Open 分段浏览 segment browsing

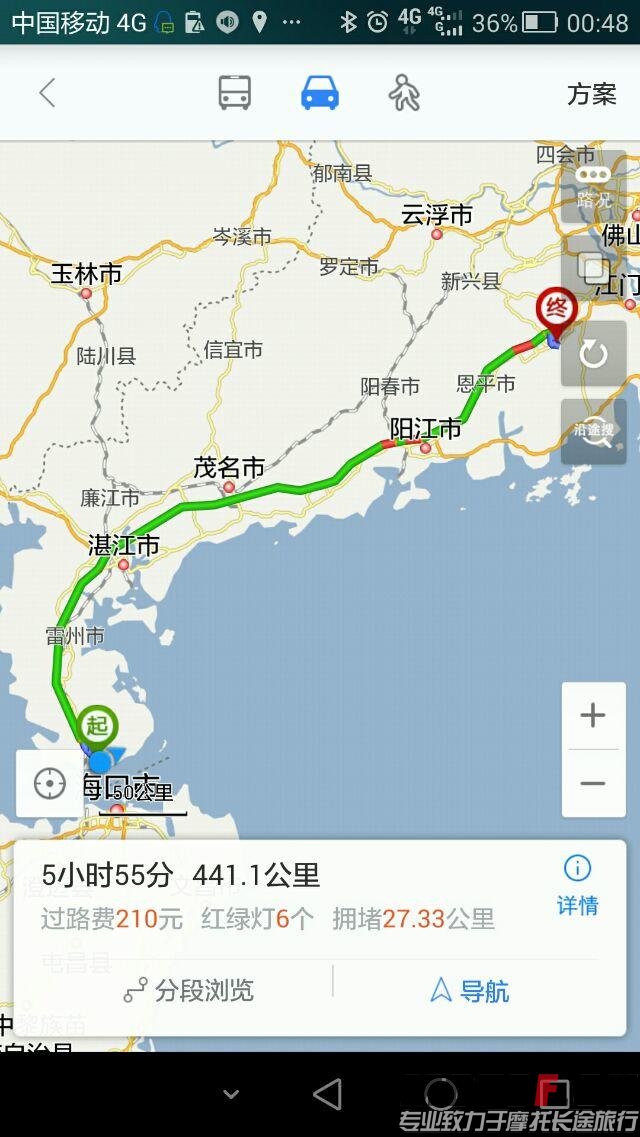(189, 991)
